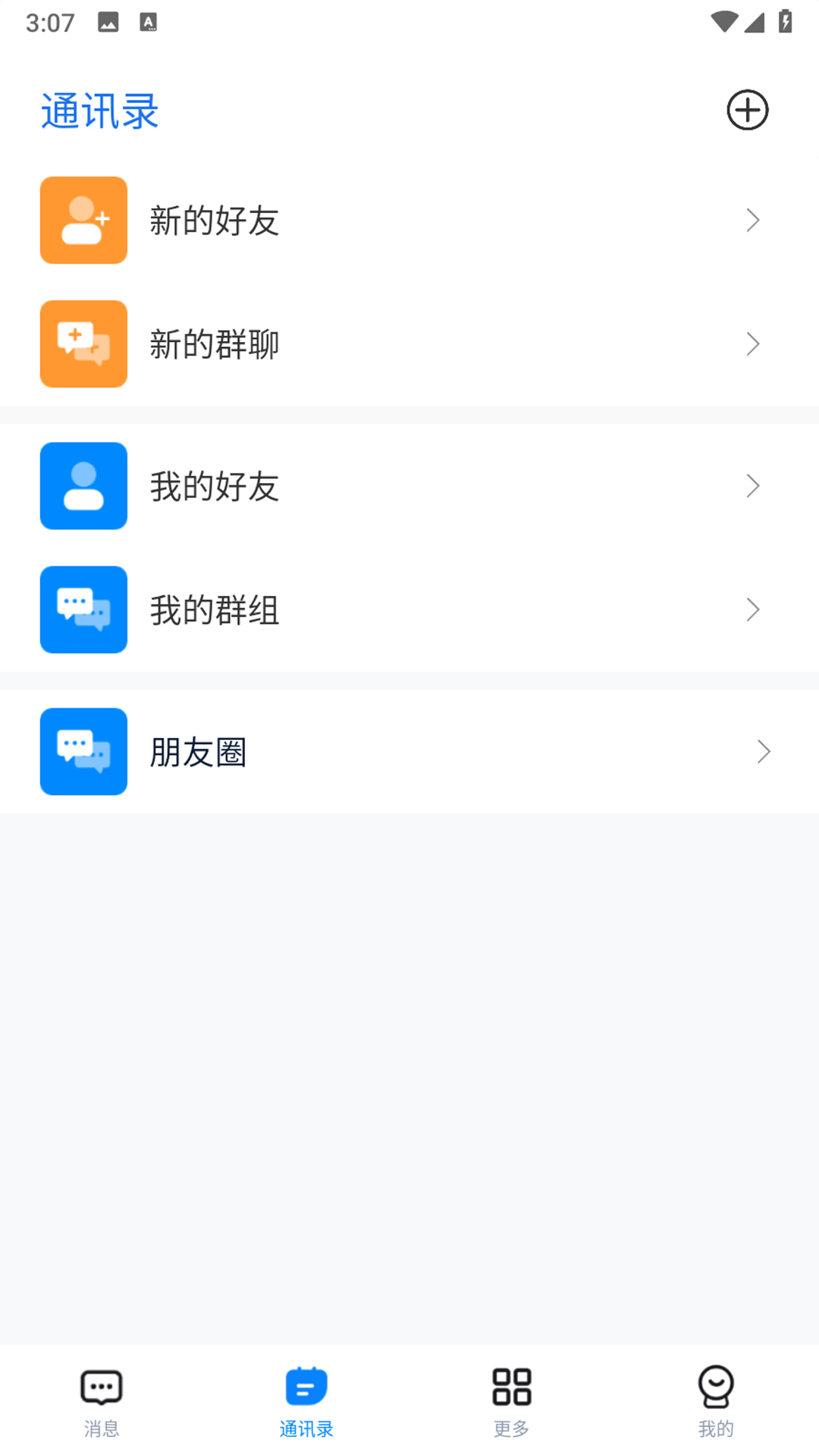This screenshot has width=819, height=1456.
Task: Expand the 新的好友 row via its chevron
Action: (x=753, y=220)
